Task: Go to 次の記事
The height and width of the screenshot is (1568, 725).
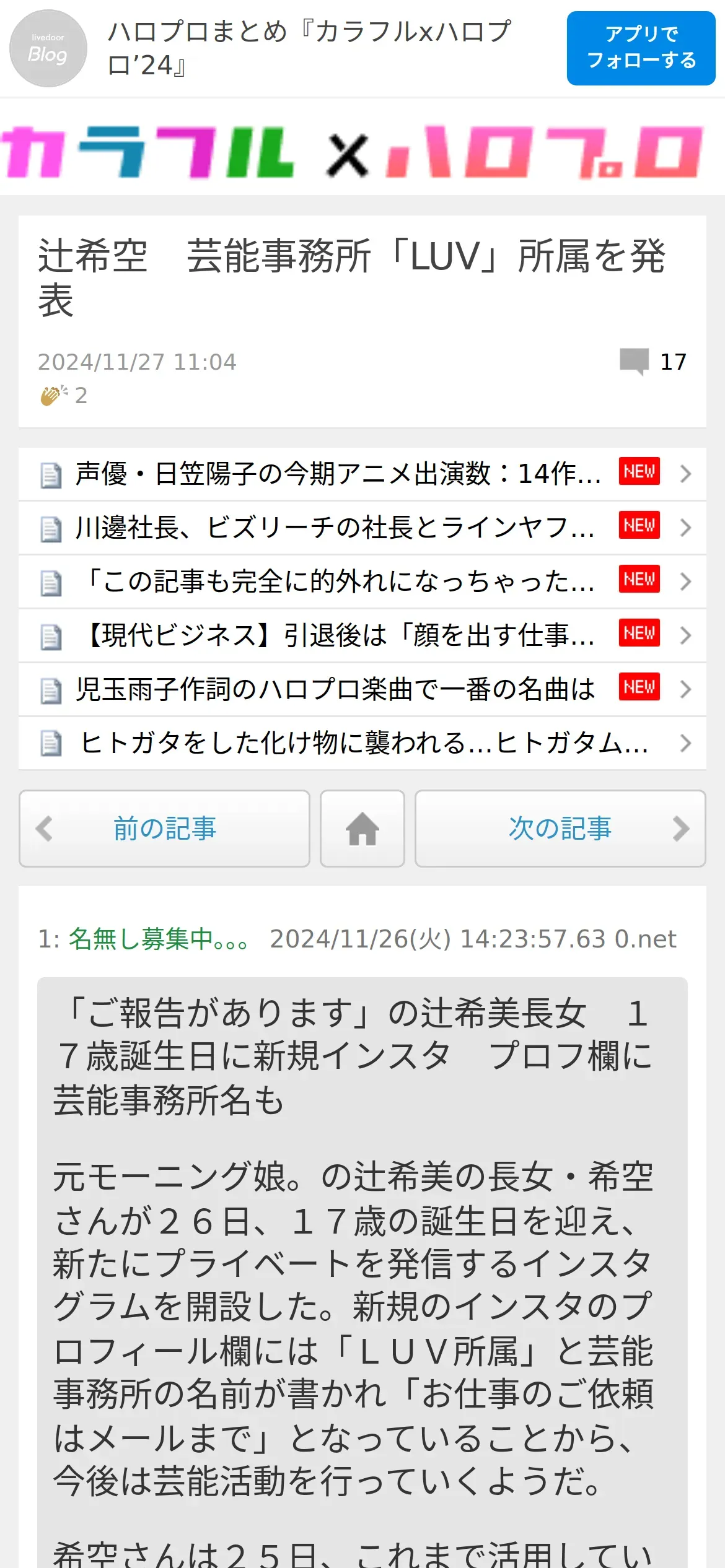Action: pos(560,829)
